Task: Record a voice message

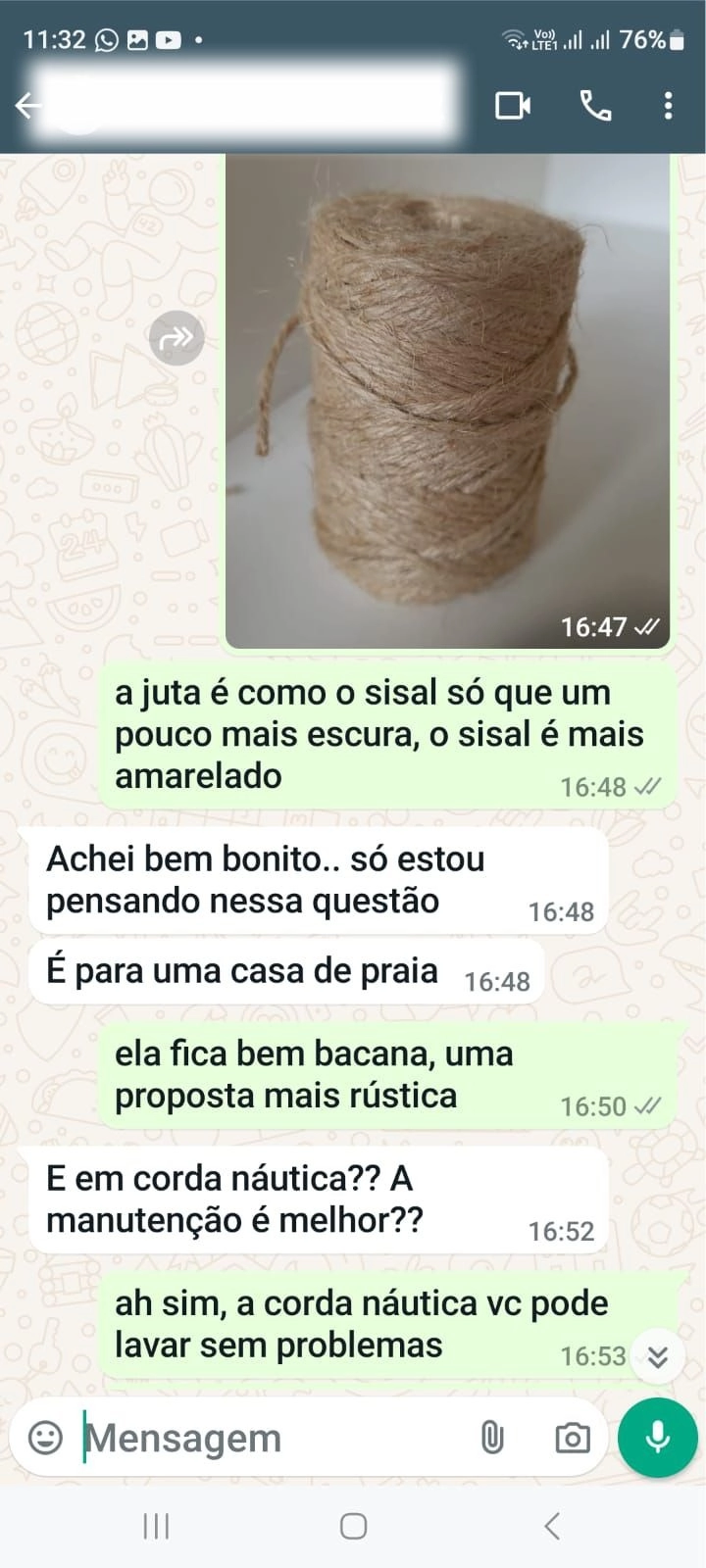Action: 658,1438
